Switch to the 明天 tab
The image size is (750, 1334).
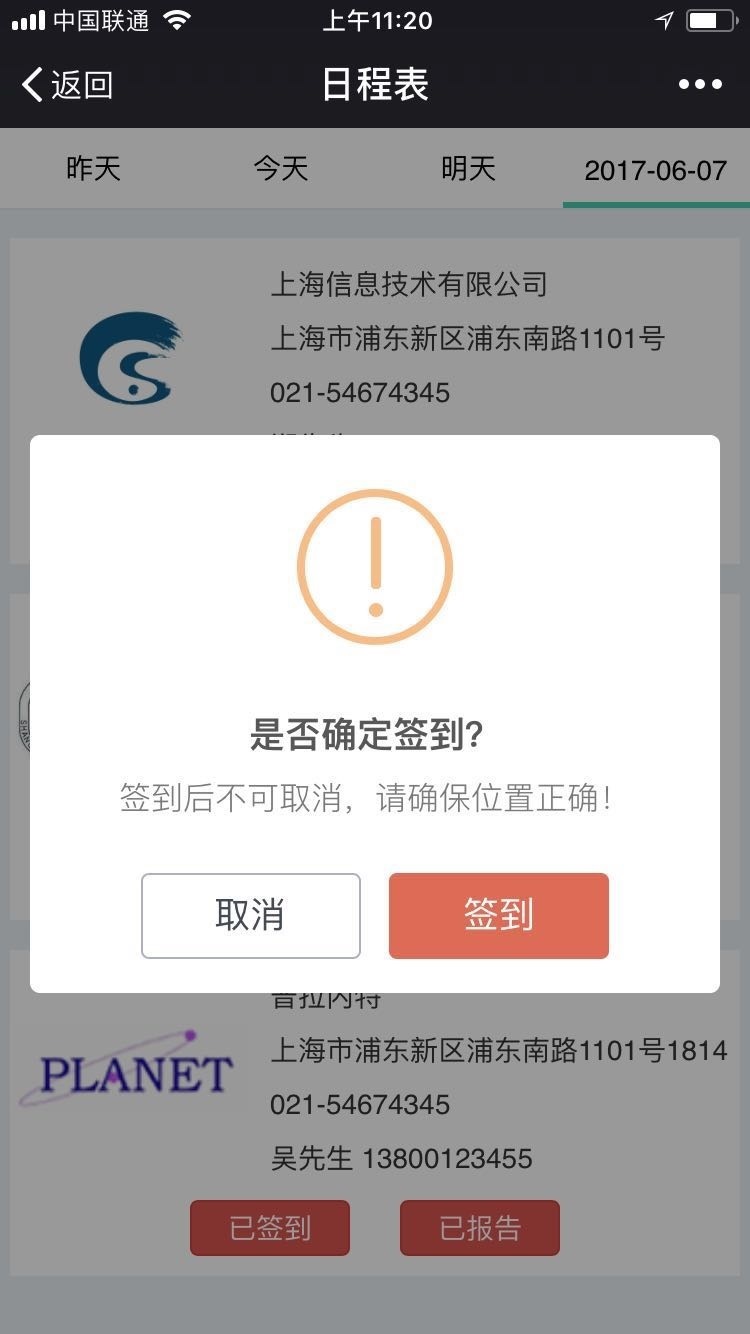click(468, 169)
